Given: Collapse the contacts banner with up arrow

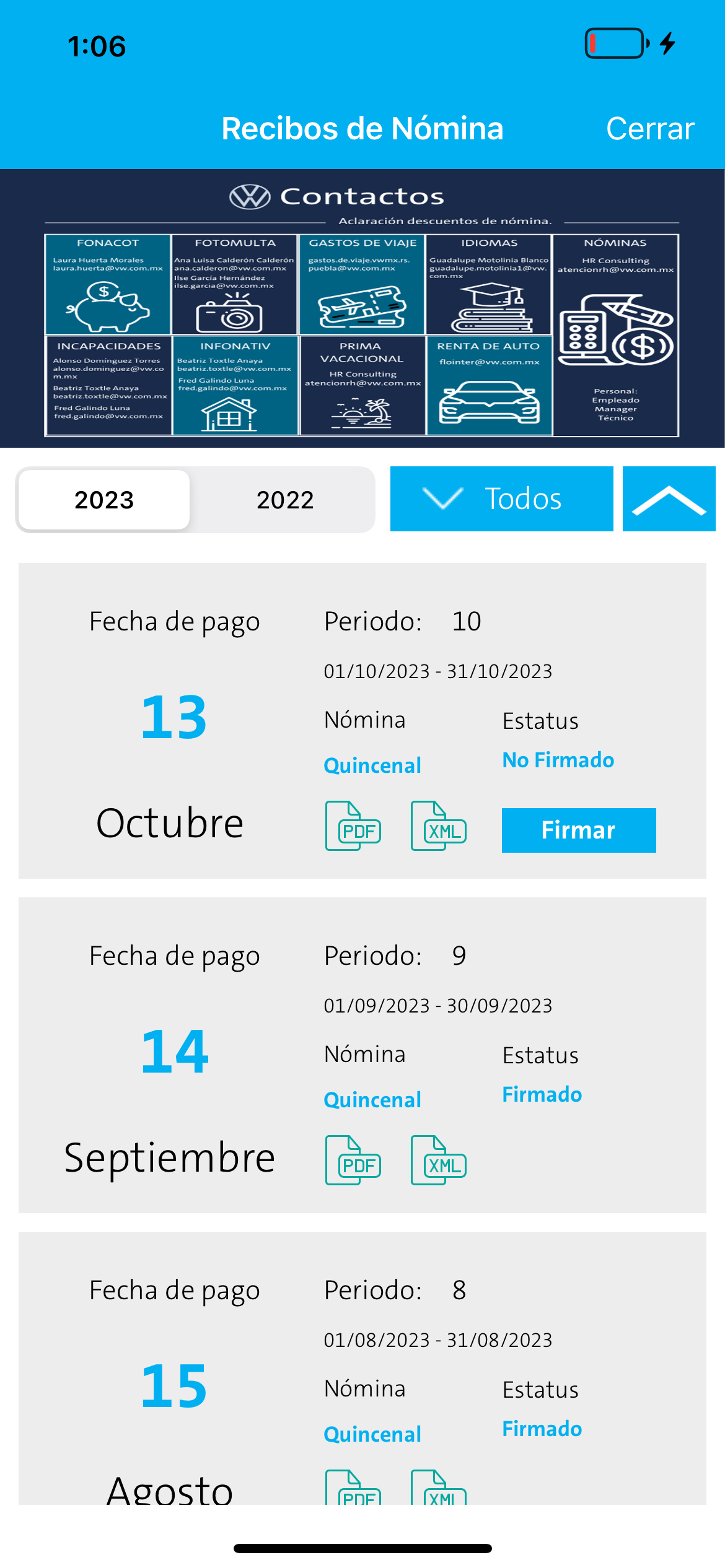Looking at the screenshot, I should point(669,499).
